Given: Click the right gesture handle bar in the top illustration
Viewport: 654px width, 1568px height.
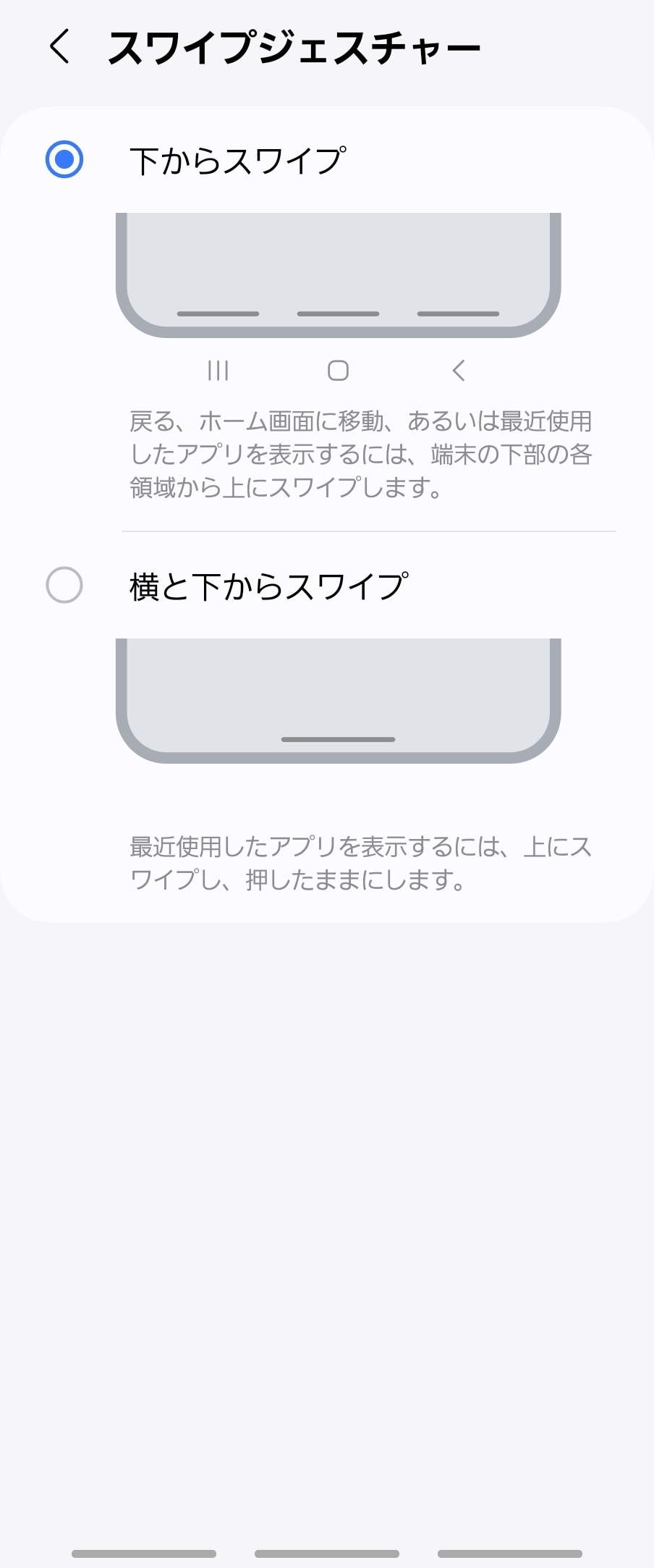Looking at the screenshot, I should (458, 313).
